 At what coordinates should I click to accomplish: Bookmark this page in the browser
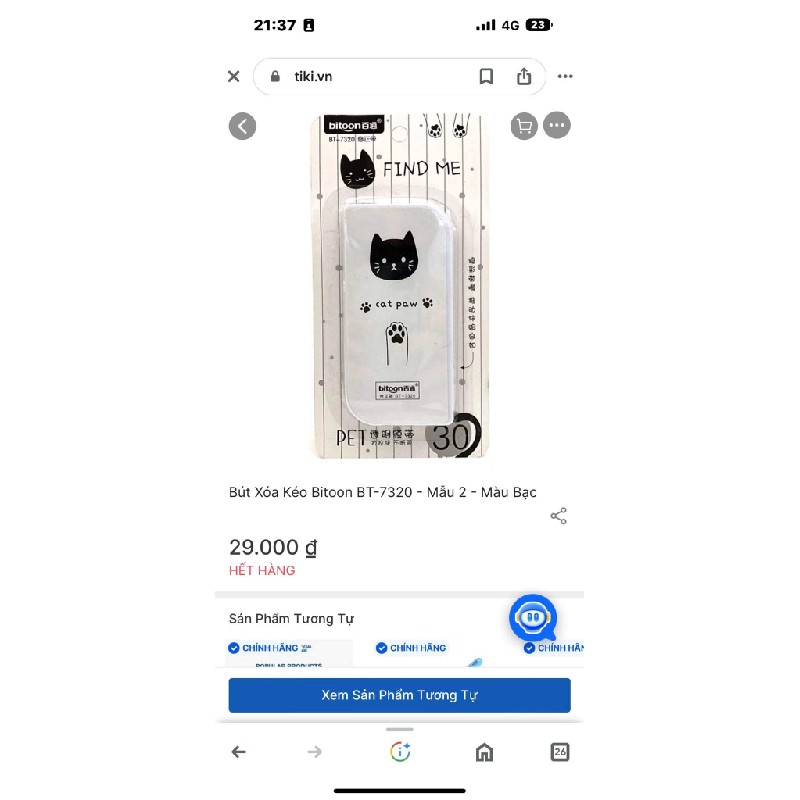coord(486,76)
